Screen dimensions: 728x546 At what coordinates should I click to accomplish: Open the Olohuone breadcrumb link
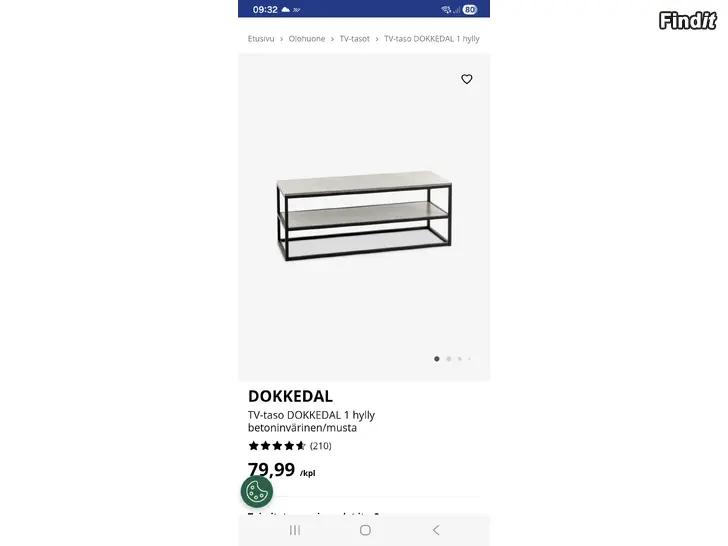[x=307, y=39]
